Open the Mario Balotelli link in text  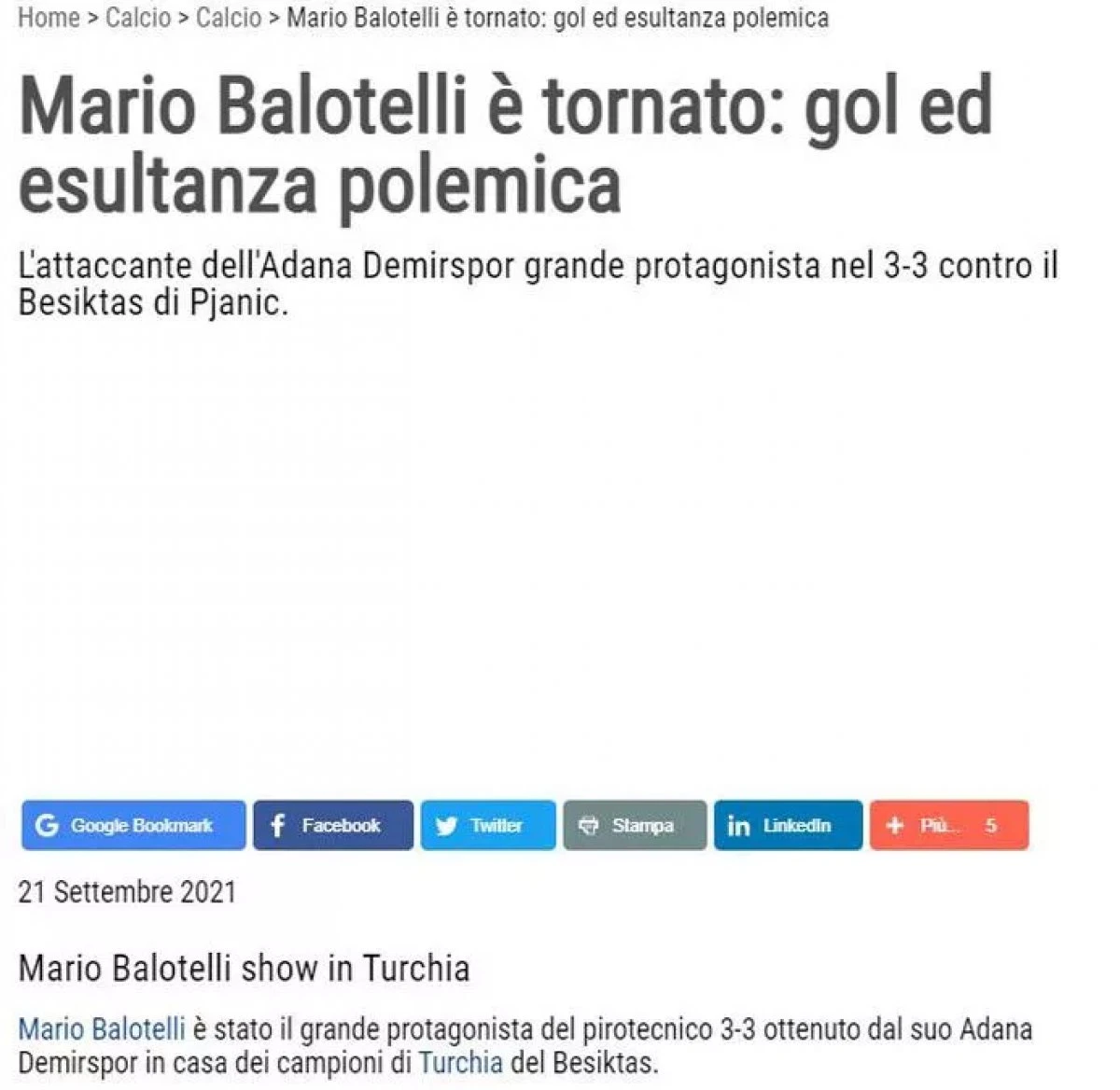click(x=102, y=1029)
